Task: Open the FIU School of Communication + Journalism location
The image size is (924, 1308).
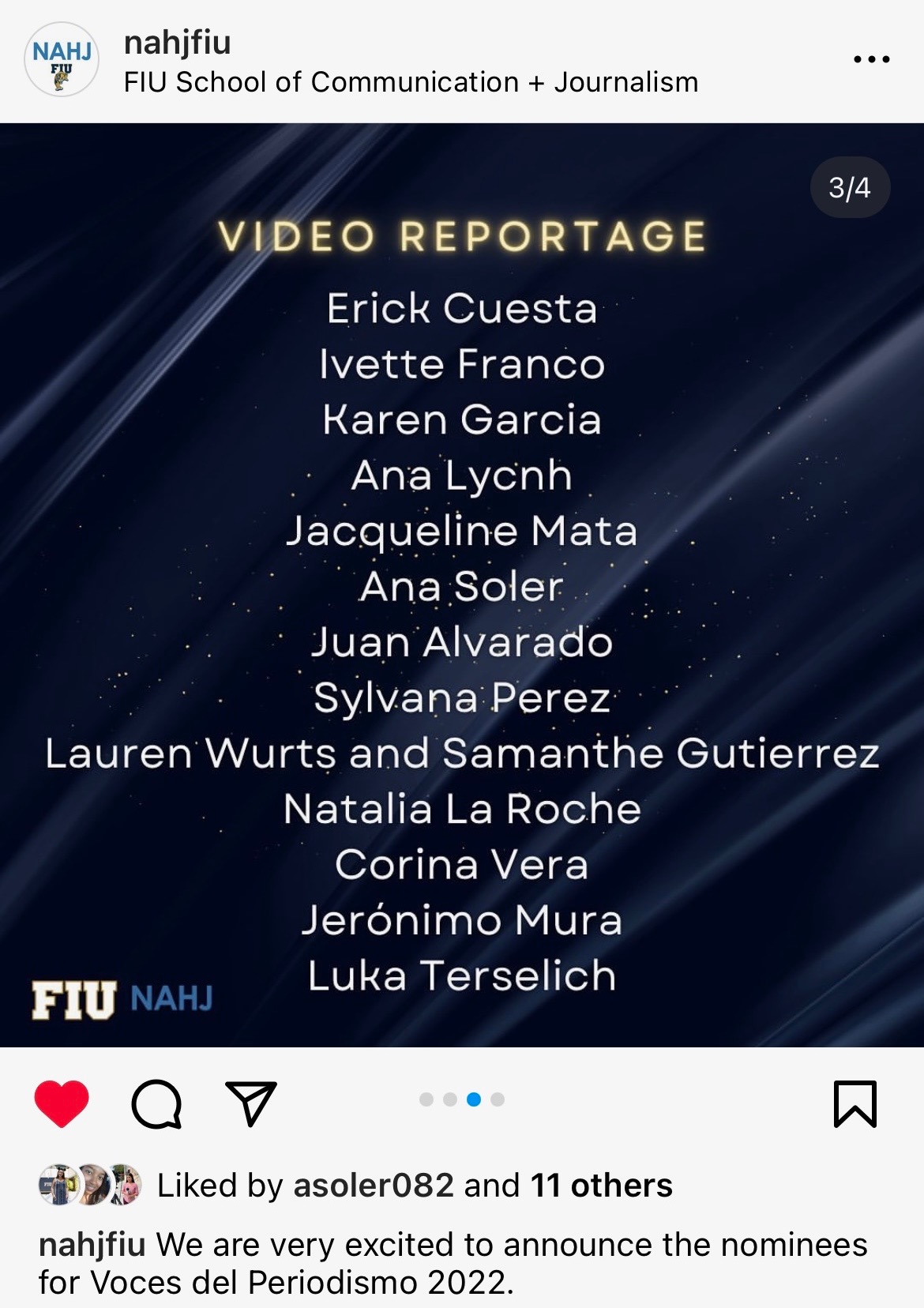Action: [411, 82]
